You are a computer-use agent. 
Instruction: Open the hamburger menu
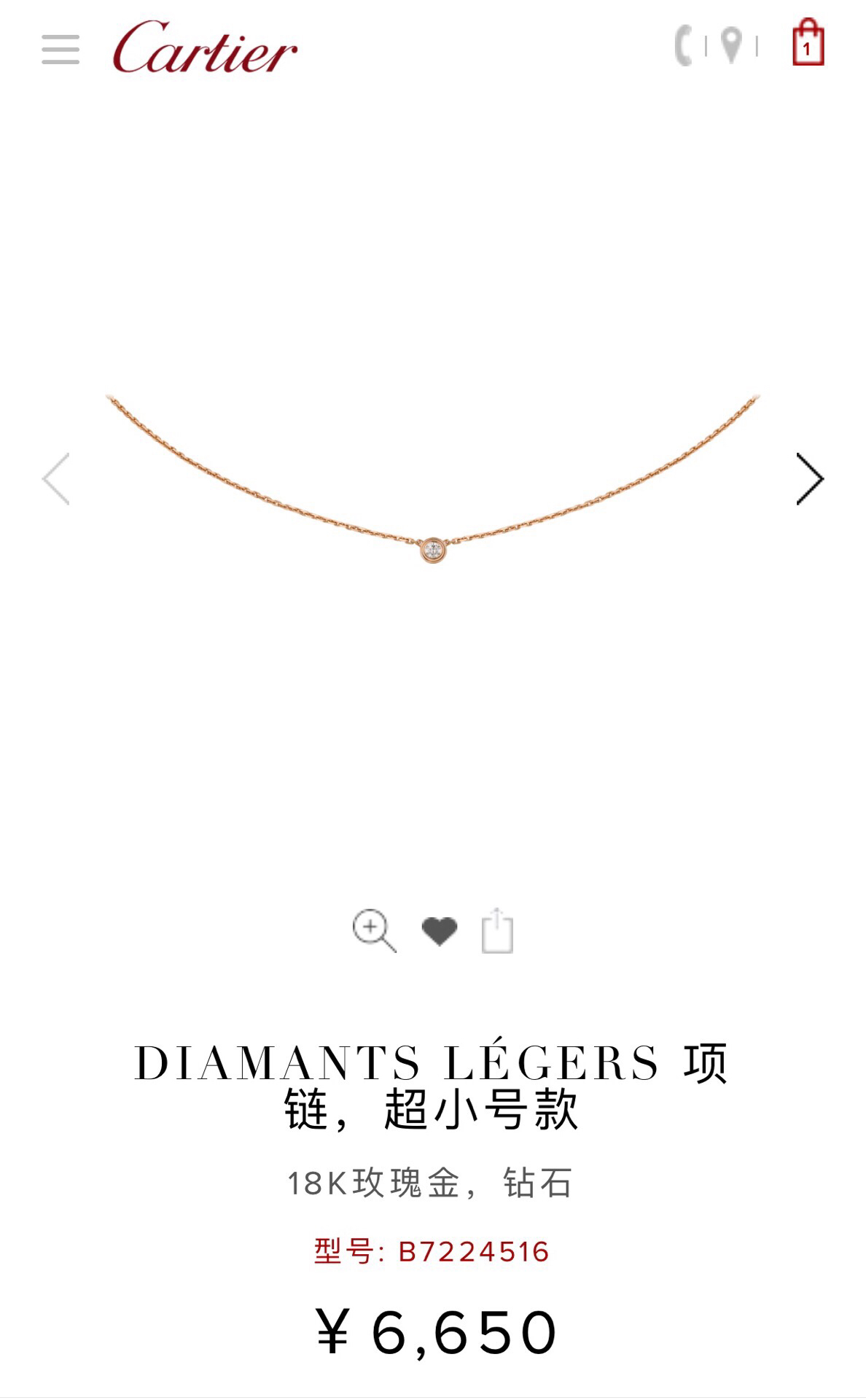(x=61, y=49)
